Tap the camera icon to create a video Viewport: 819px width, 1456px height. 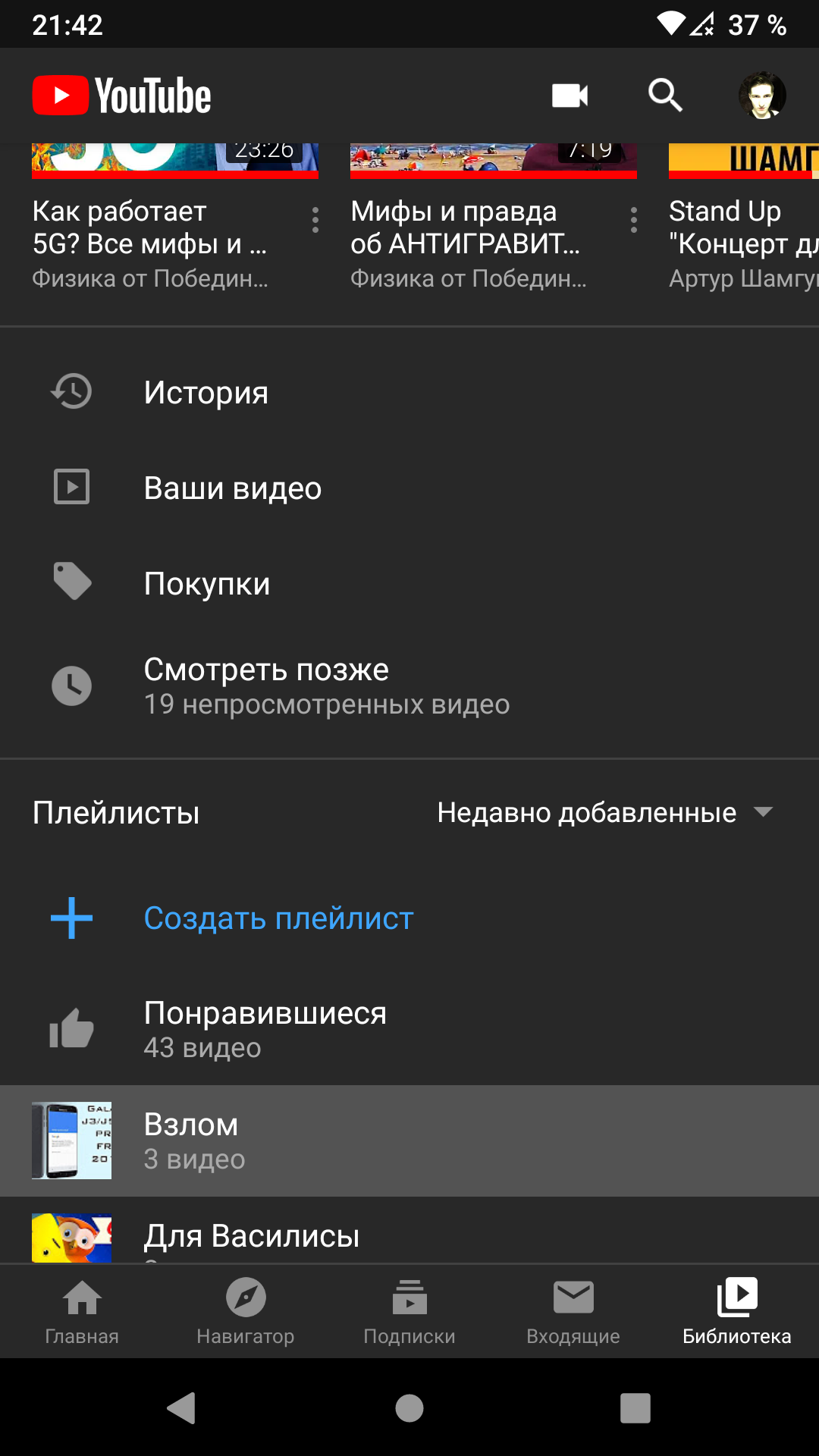(570, 96)
